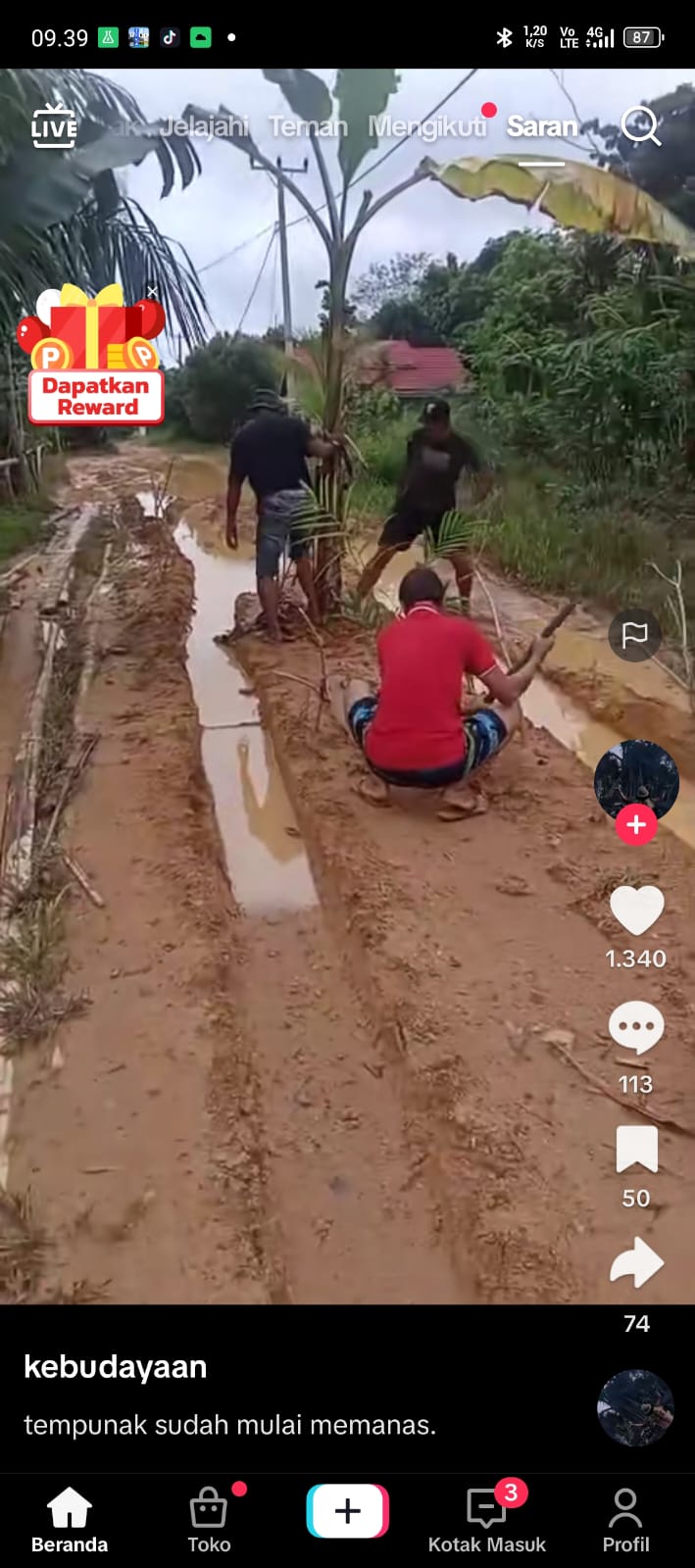Open the LIVE streams icon
695x1568 pixels.
(54, 126)
